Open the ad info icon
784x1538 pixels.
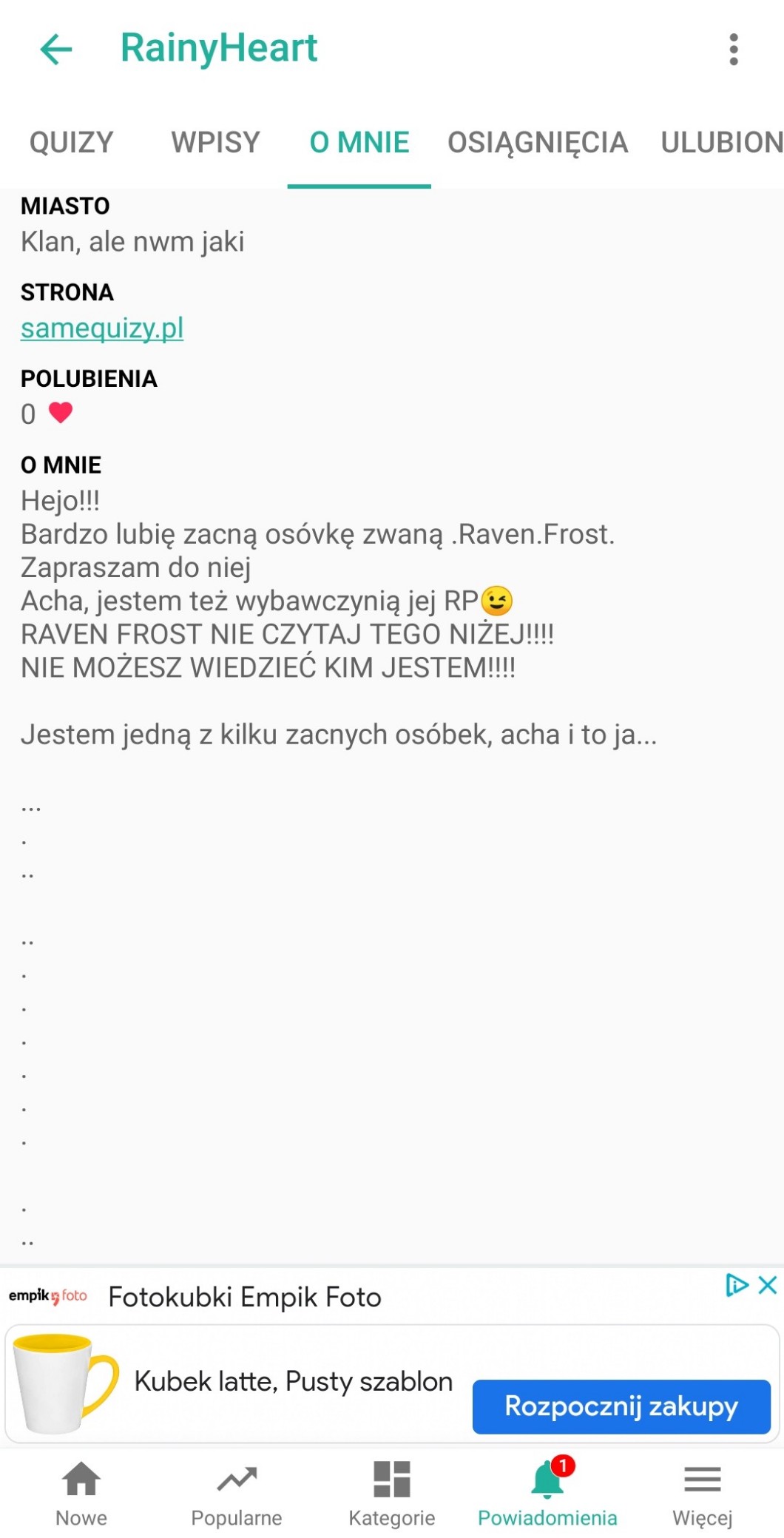tap(737, 1285)
